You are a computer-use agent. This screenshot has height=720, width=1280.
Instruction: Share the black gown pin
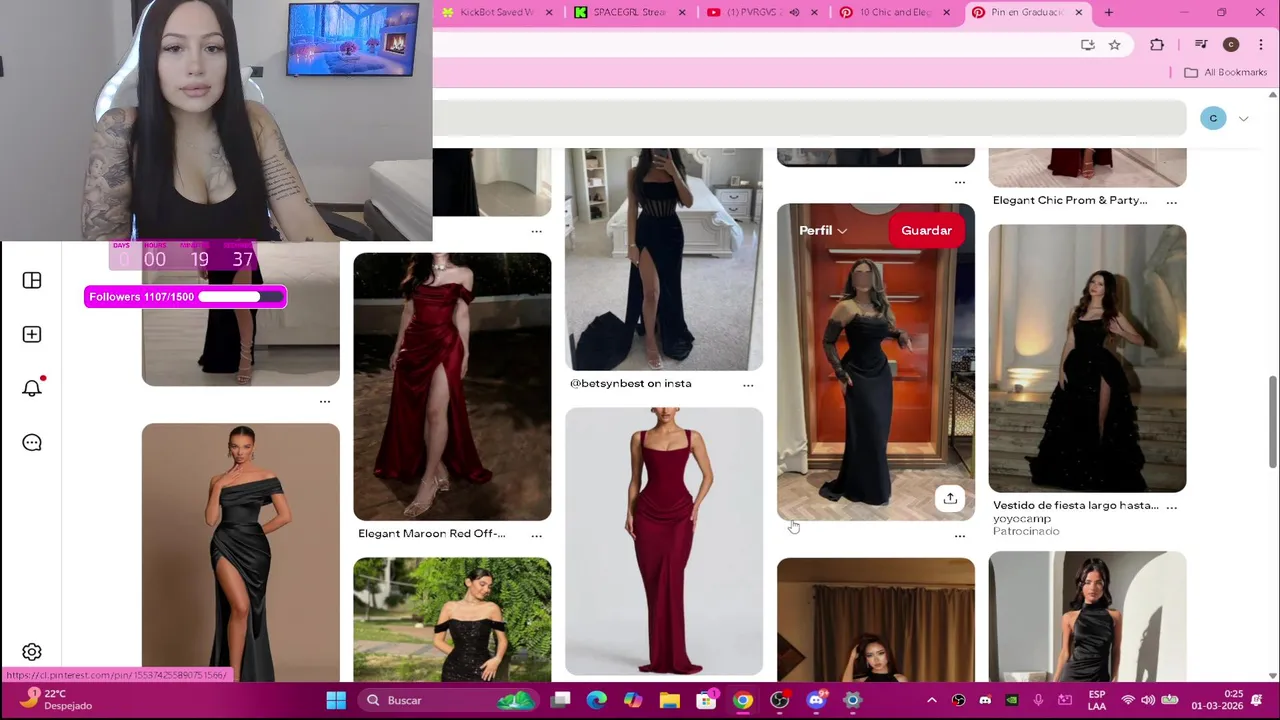point(950,498)
